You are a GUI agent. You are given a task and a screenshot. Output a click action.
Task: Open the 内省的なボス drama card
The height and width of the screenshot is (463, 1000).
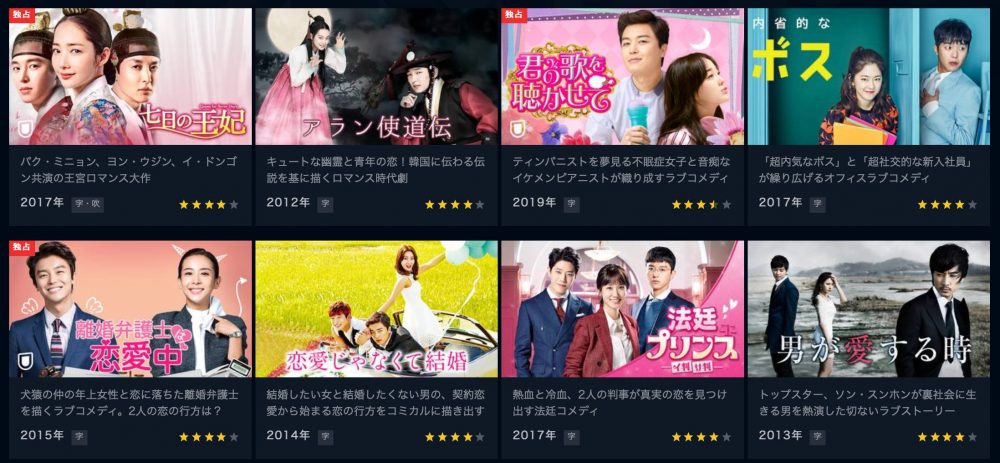click(x=868, y=78)
